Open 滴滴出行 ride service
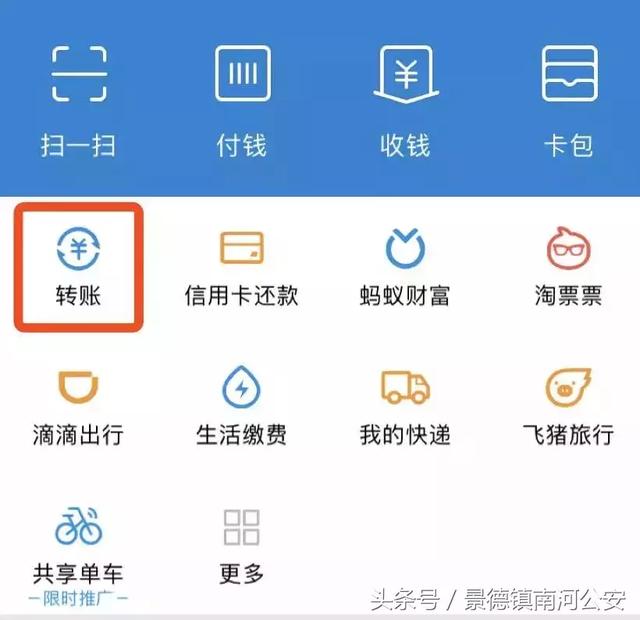 point(78,405)
